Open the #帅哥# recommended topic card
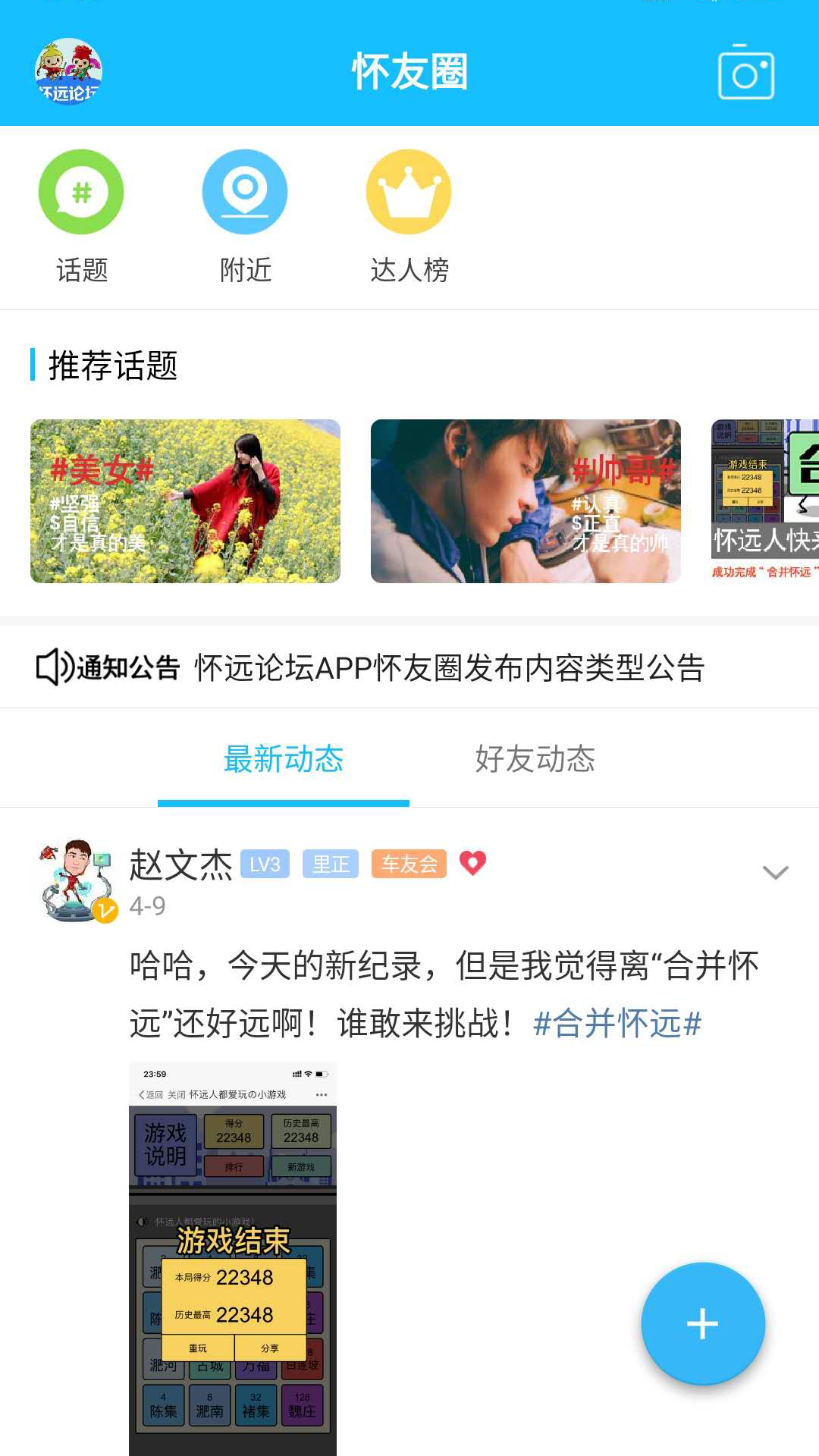The image size is (819, 1456). tap(528, 502)
